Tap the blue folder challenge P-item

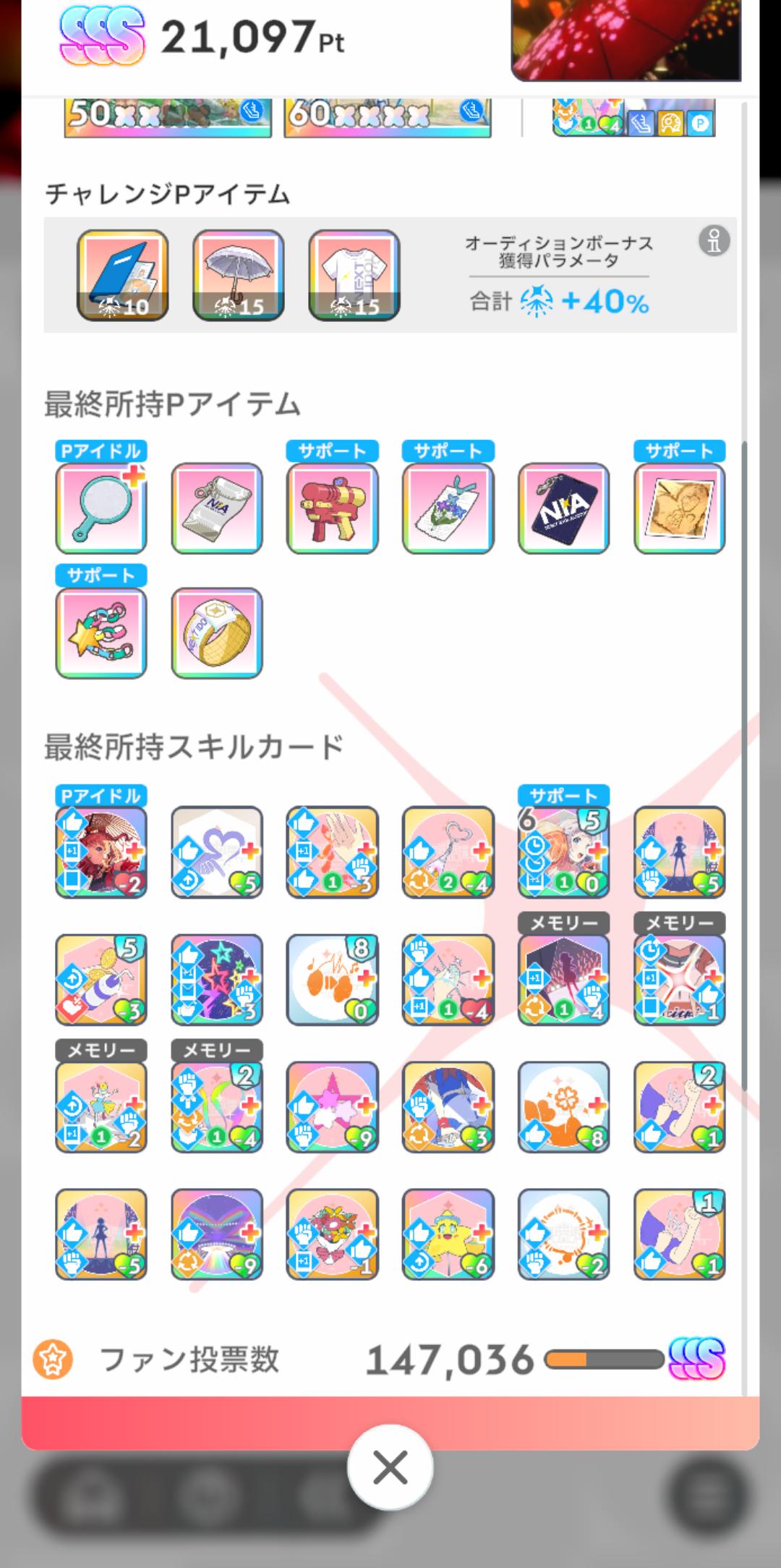123,275
